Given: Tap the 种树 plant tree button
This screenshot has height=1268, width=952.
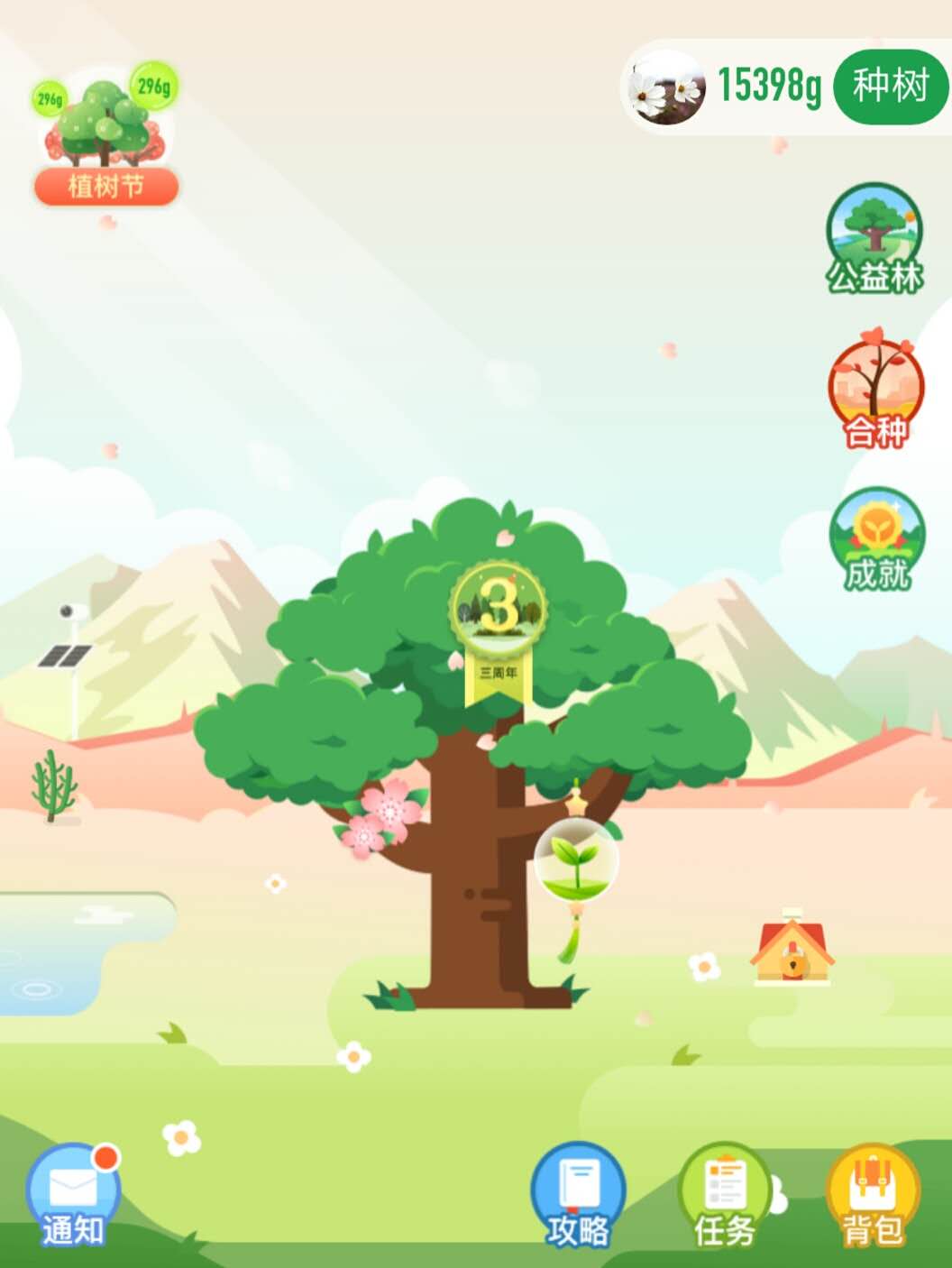Looking at the screenshot, I should pyautogui.click(x=890, y=87).
